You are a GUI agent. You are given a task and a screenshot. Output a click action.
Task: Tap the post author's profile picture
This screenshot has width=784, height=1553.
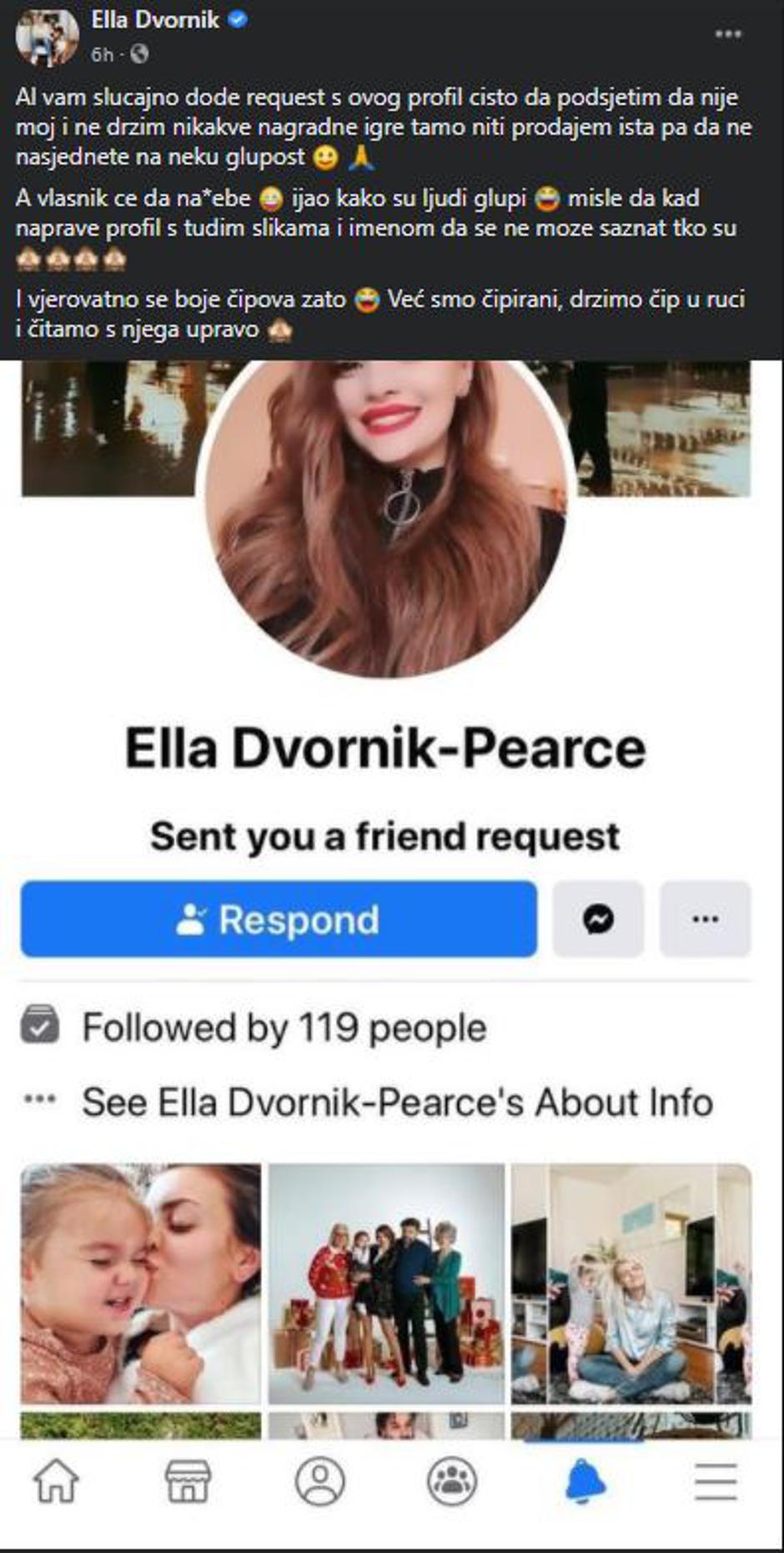[x=47, y=37]
